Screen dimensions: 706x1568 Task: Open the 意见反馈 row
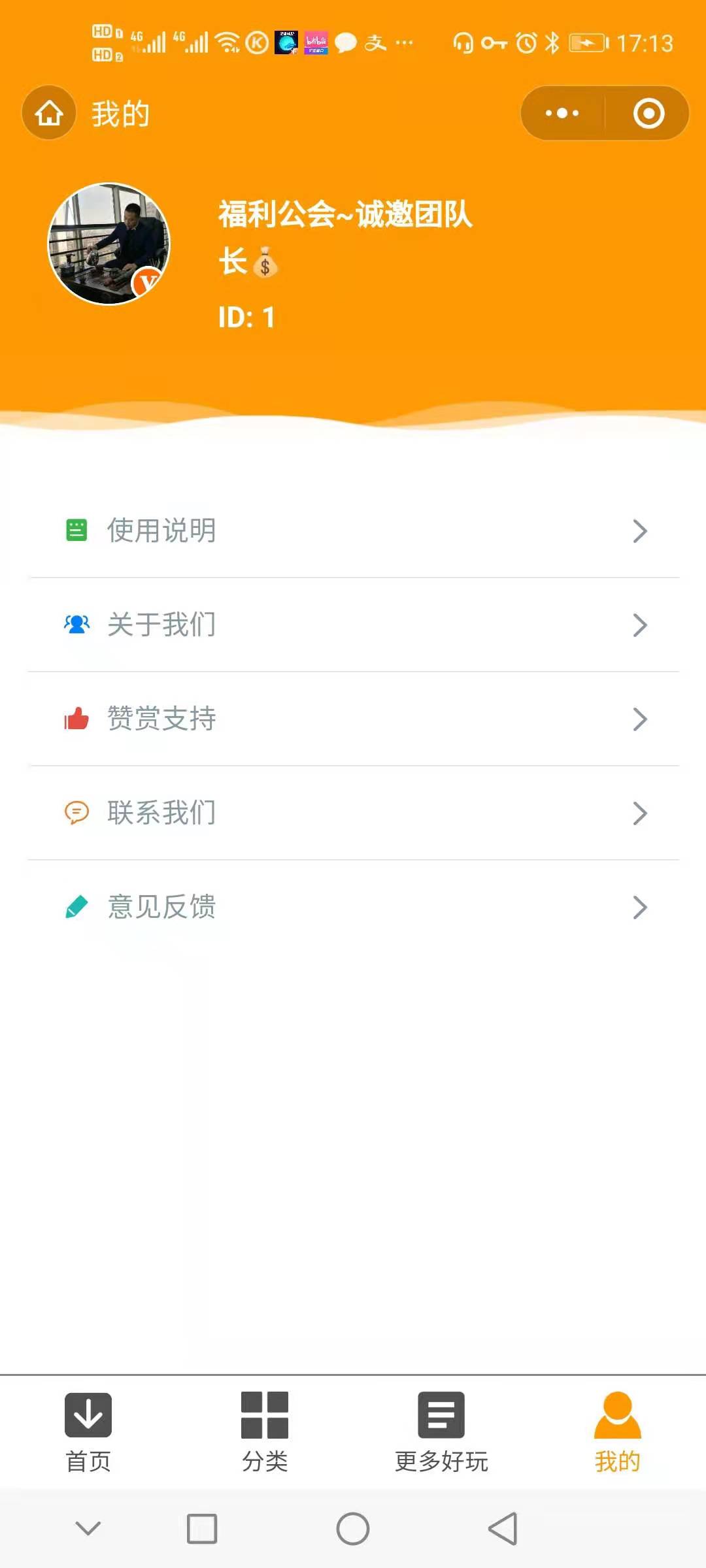(353, 907)
